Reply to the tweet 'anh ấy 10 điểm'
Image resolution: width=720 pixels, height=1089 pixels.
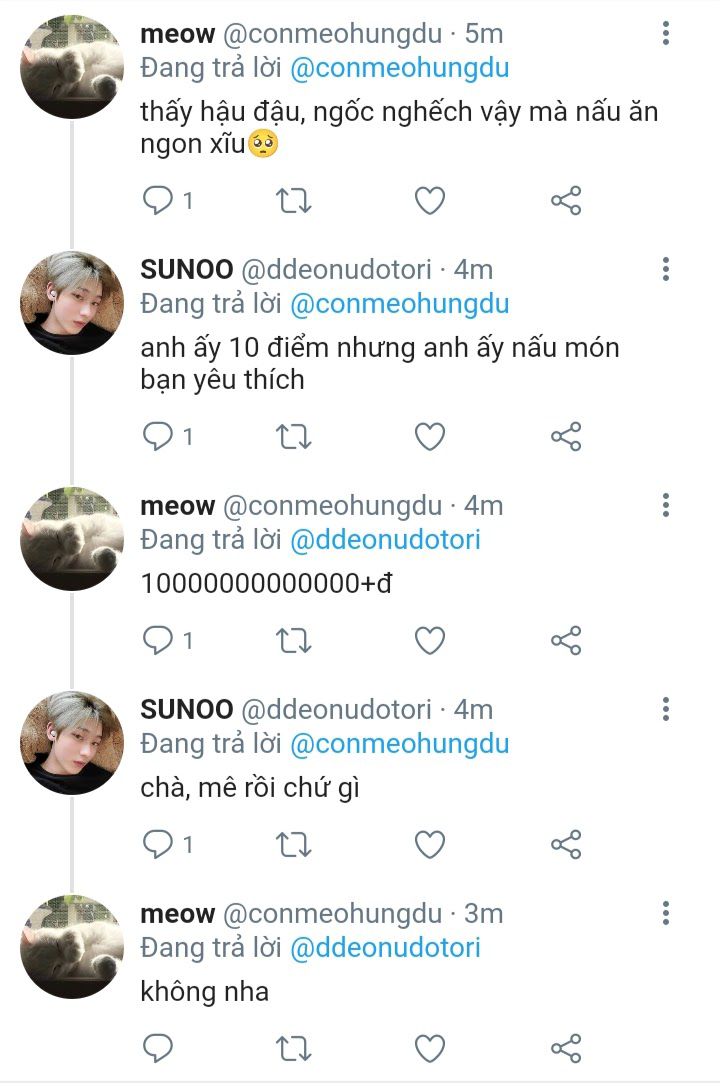tap(158, 437)
